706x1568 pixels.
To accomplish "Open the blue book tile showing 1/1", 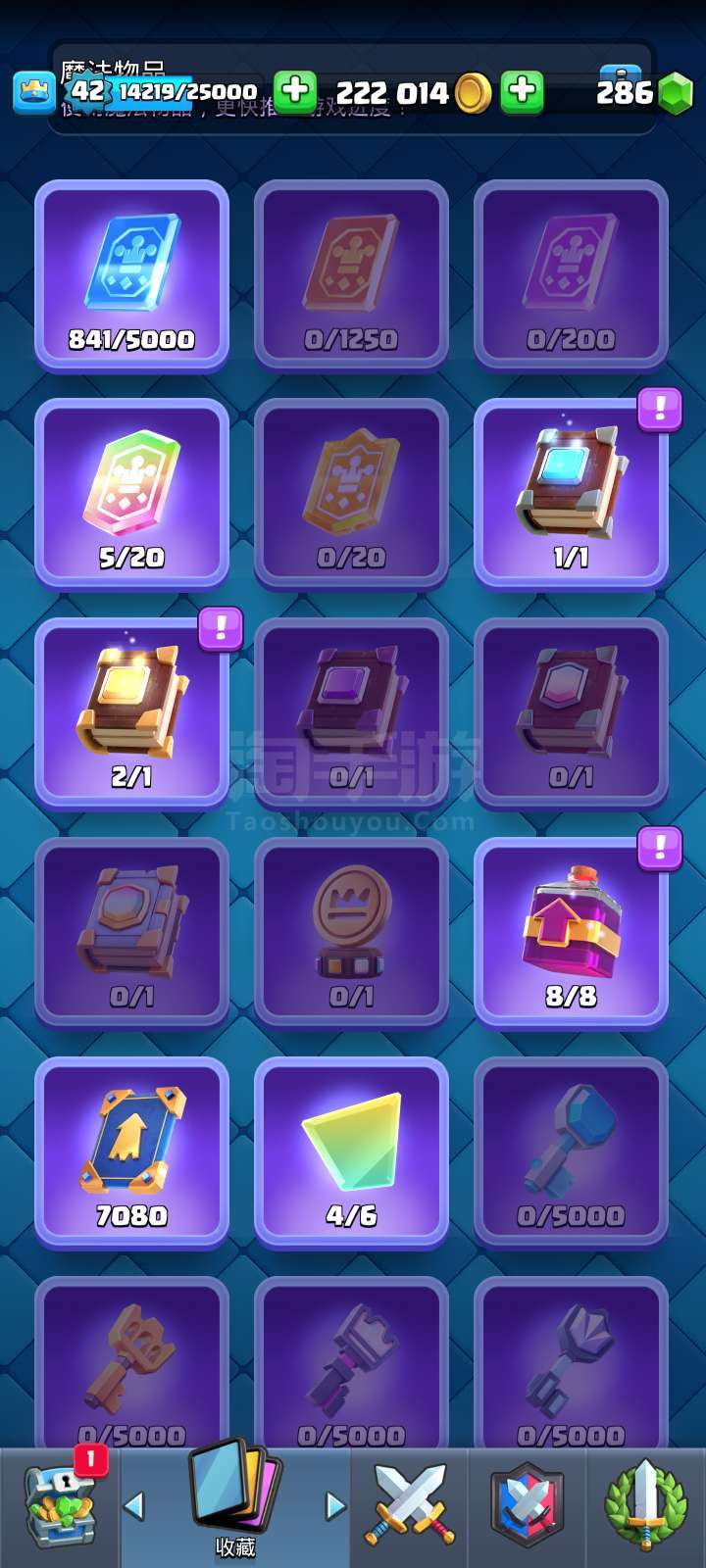I will tap(571, 494).
